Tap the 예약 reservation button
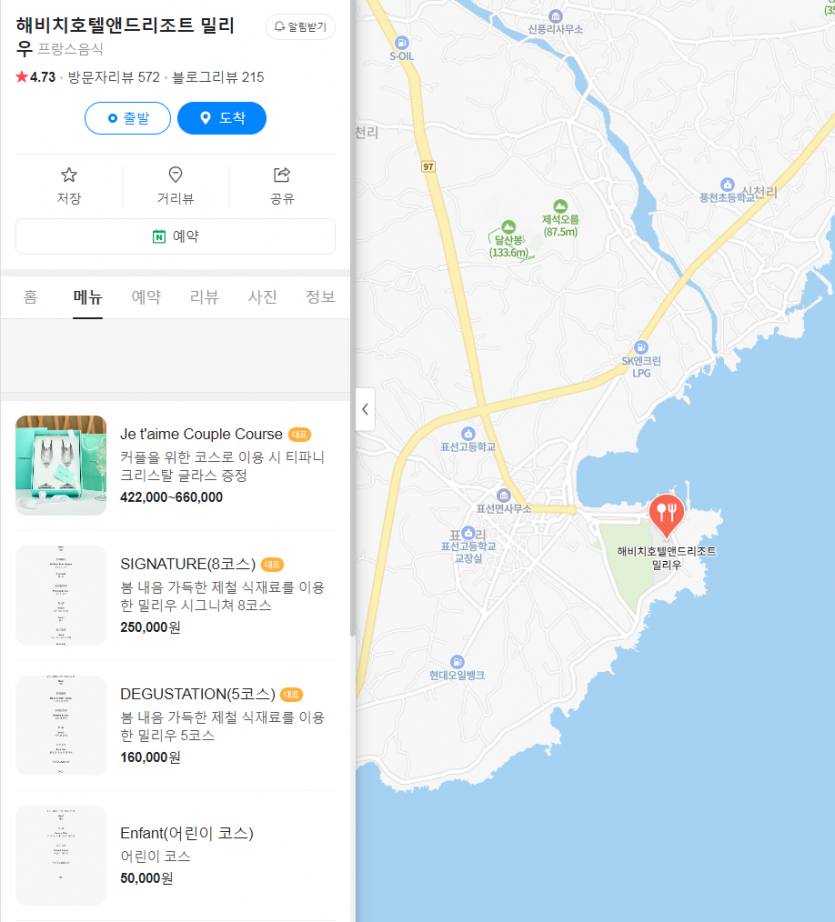Screen dimensions: 835x922 175,236
